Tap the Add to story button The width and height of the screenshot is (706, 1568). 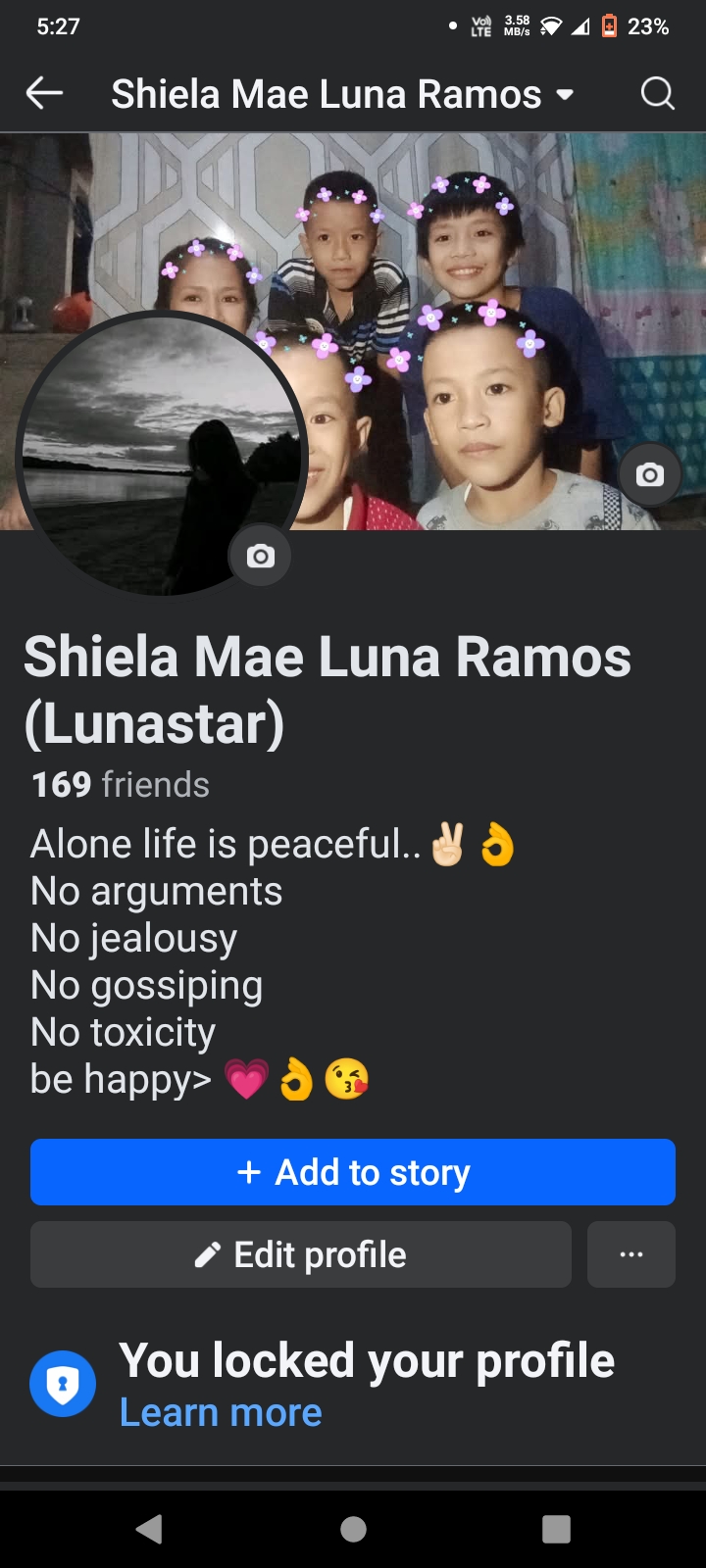353,1172
